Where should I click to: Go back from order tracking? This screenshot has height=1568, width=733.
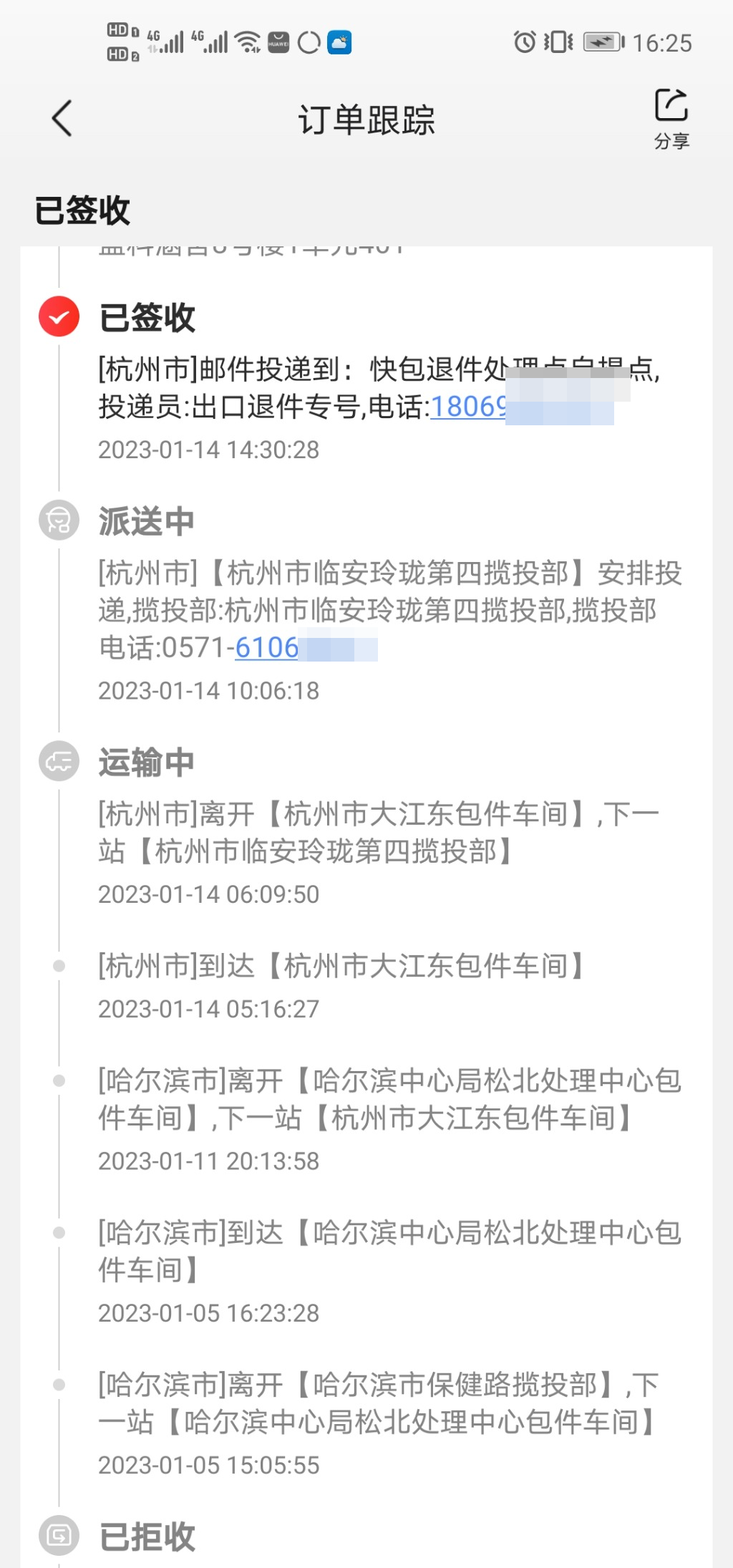tap(62, 118)
